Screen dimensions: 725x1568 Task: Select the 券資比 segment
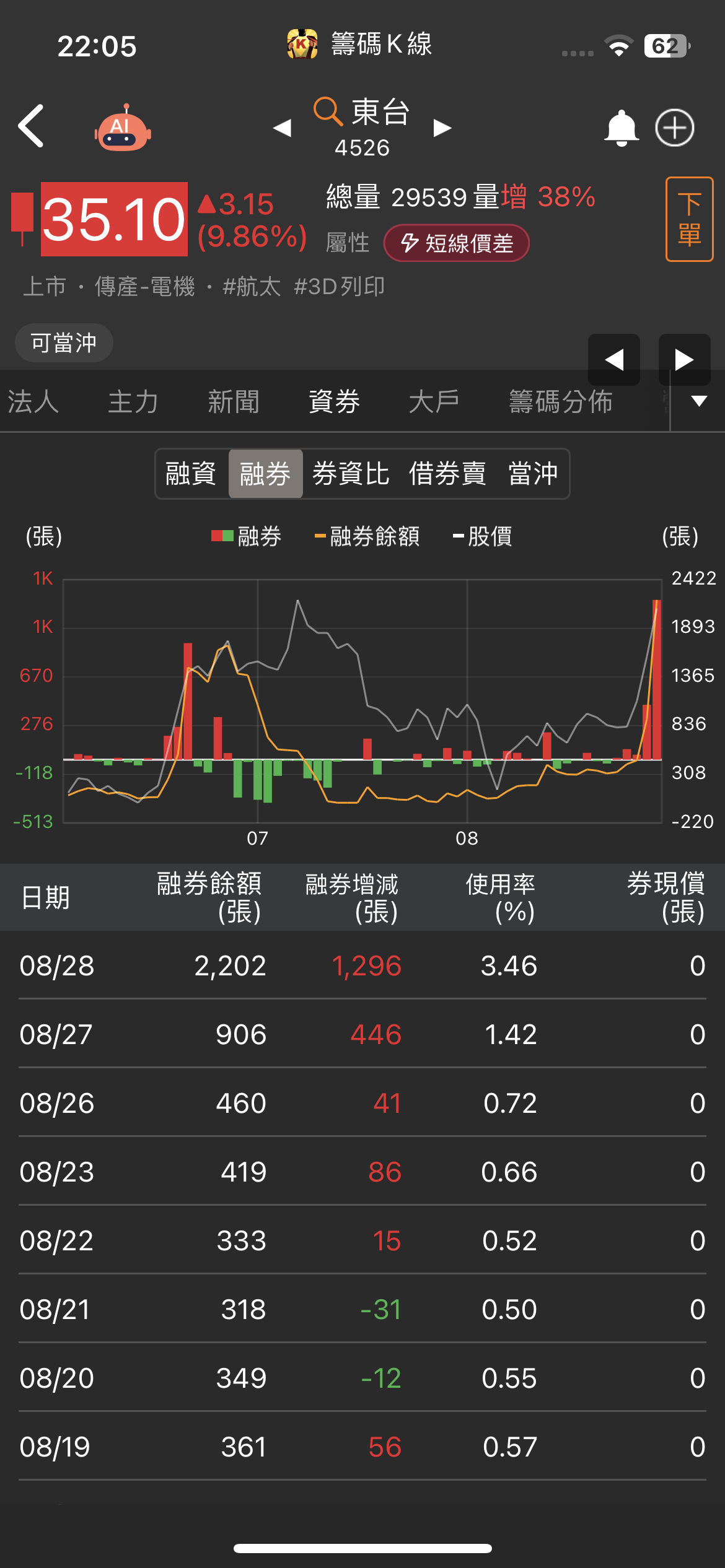[x=351, y=474]
